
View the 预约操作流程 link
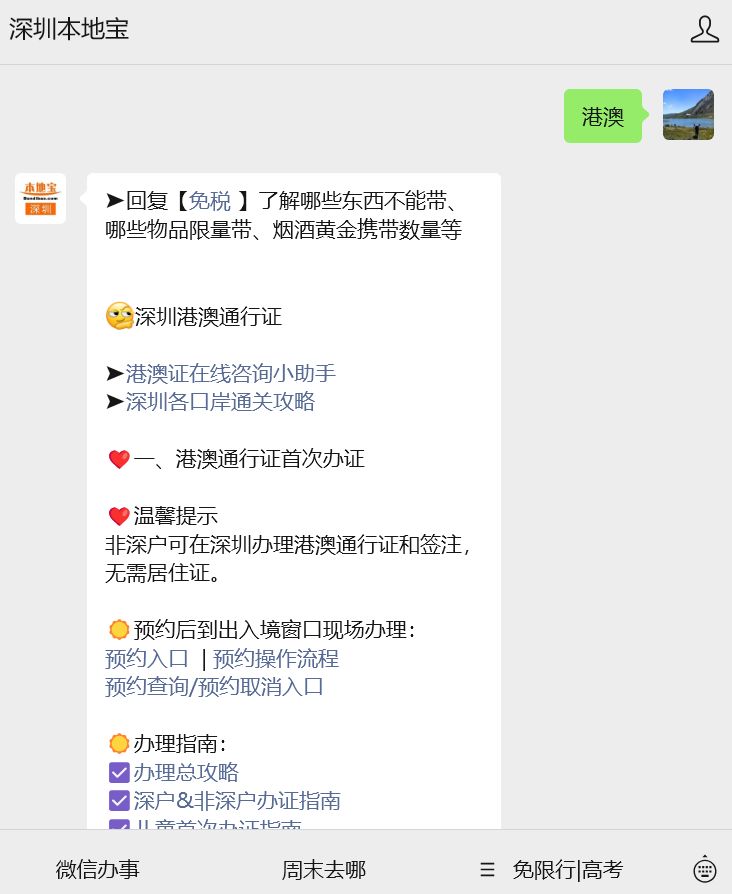coord(276,659)
